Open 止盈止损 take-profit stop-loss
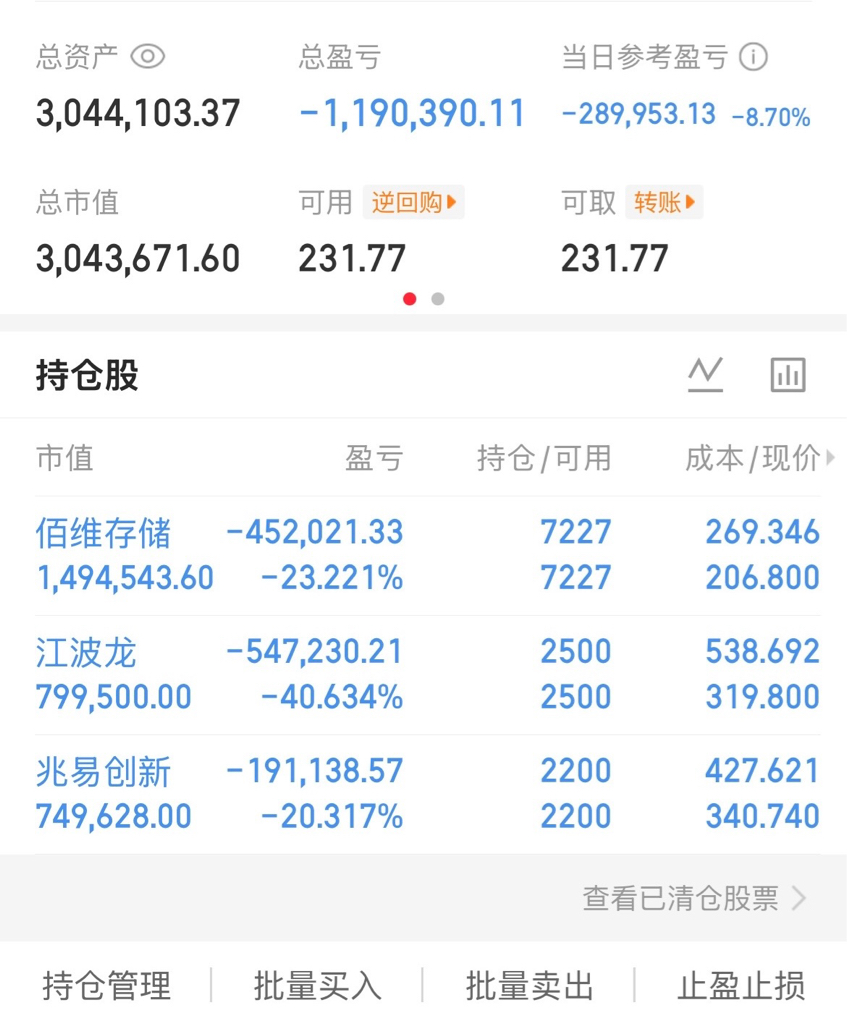The image size is (847, 1024). pyautogui.click(x=741, y=985)
